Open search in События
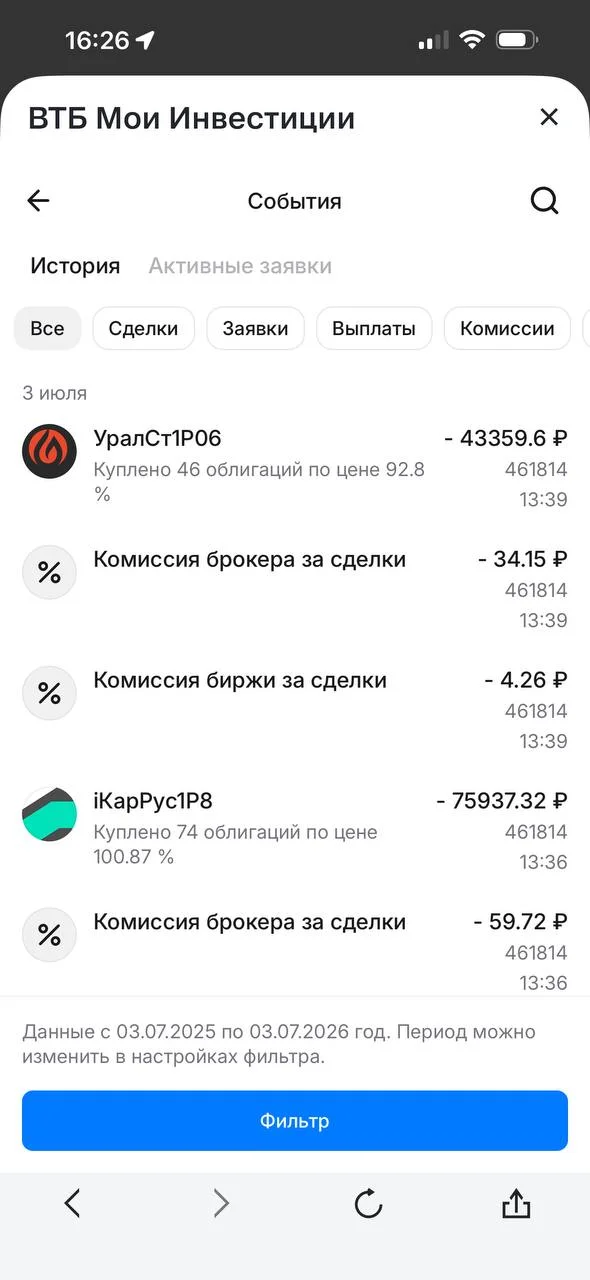This screenshot has height=1280, width=590. pos(544,201)
